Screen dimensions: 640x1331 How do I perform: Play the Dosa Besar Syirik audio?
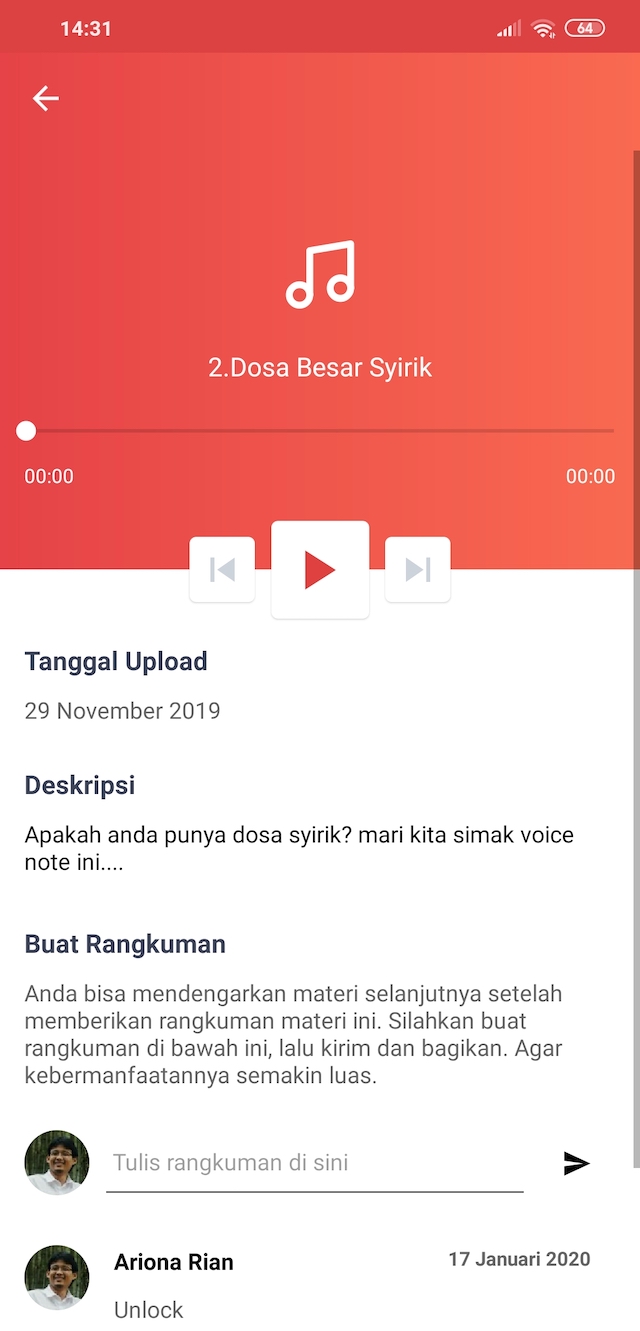[320, 570]
